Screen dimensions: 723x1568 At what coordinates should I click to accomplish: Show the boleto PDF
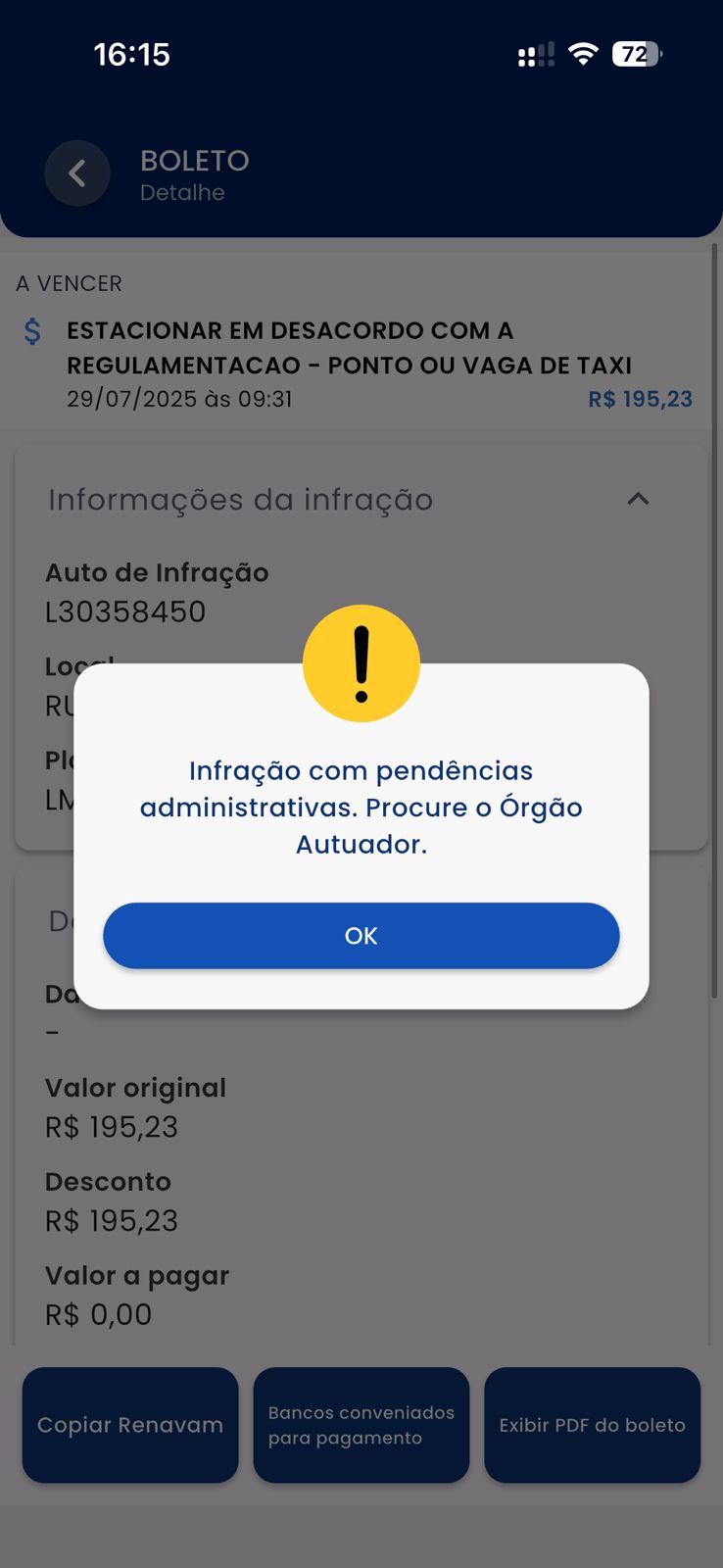click(x=592, y=1425)
